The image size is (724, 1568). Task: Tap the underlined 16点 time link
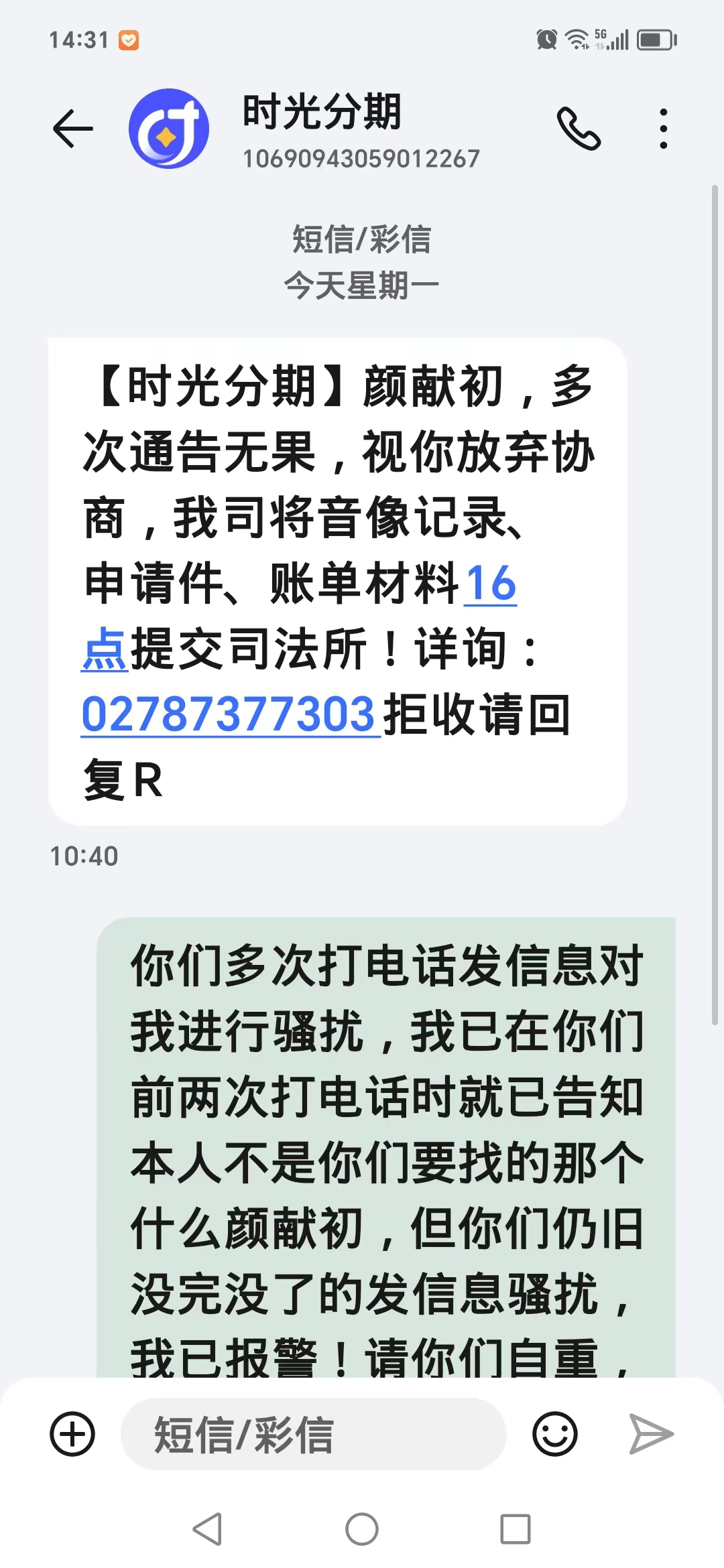tap(491, 584)
